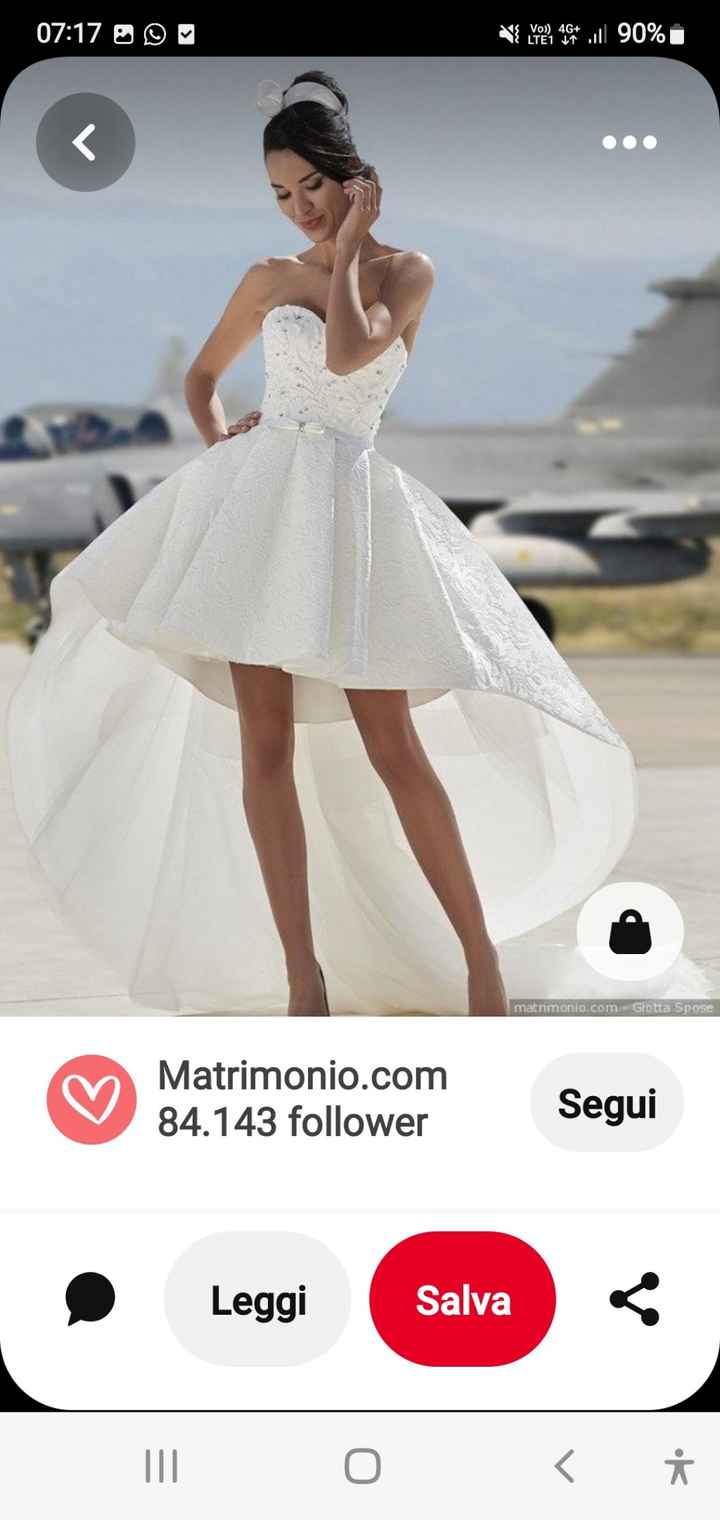720x1520 pixels.
Task: Tap the shopping bag icon on the photo
Action: pos(630,931)
